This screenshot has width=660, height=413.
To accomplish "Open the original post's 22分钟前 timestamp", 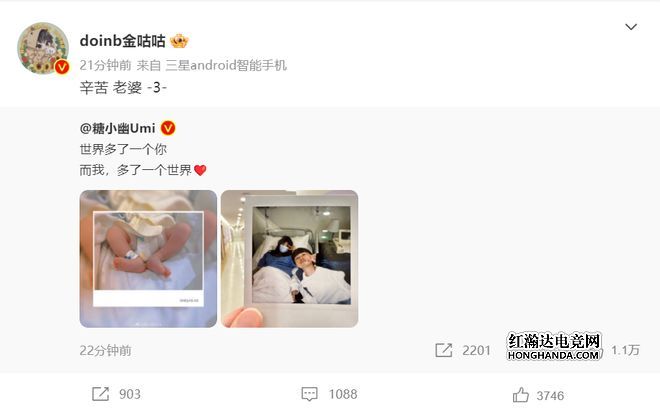I will tap(105, 351).
